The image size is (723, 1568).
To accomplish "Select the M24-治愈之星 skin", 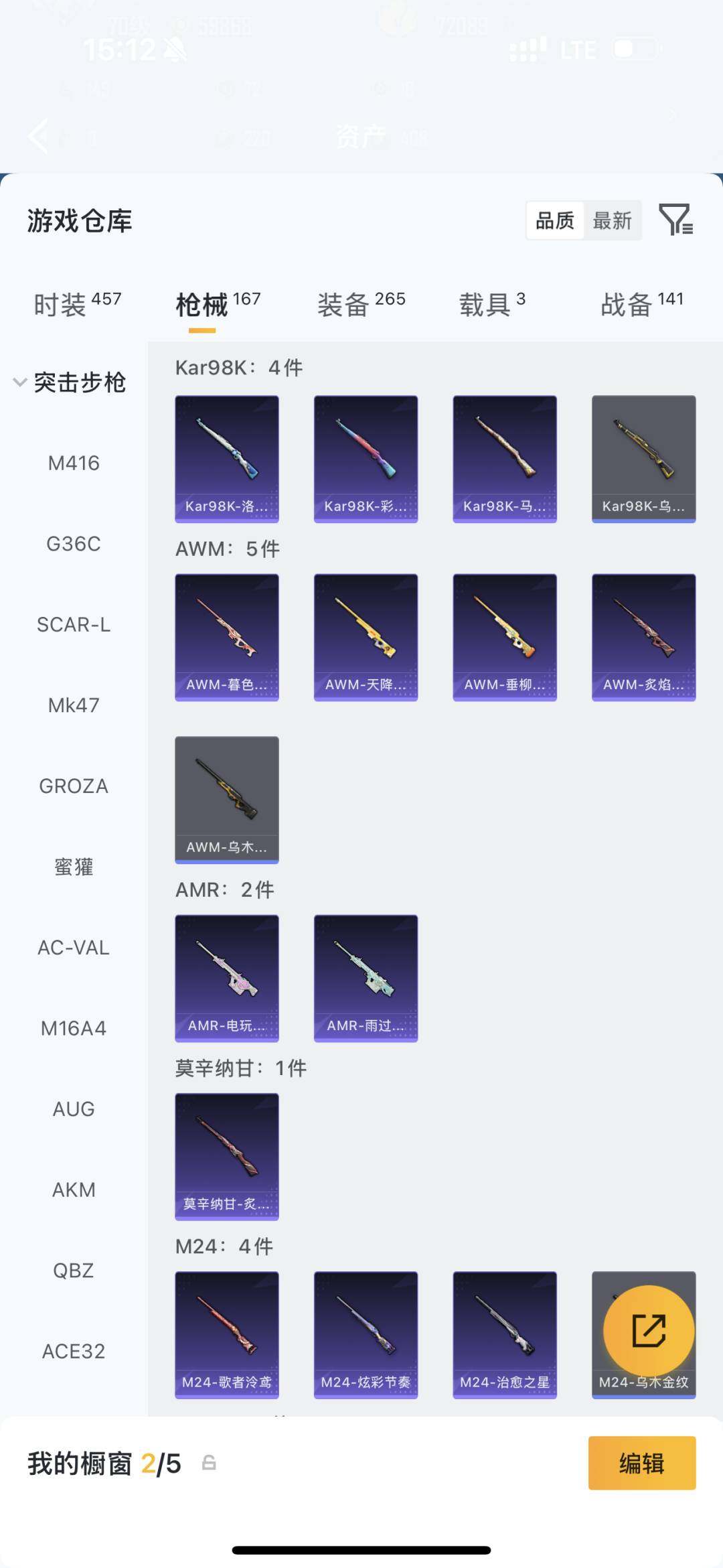I will click(504, 1336).
